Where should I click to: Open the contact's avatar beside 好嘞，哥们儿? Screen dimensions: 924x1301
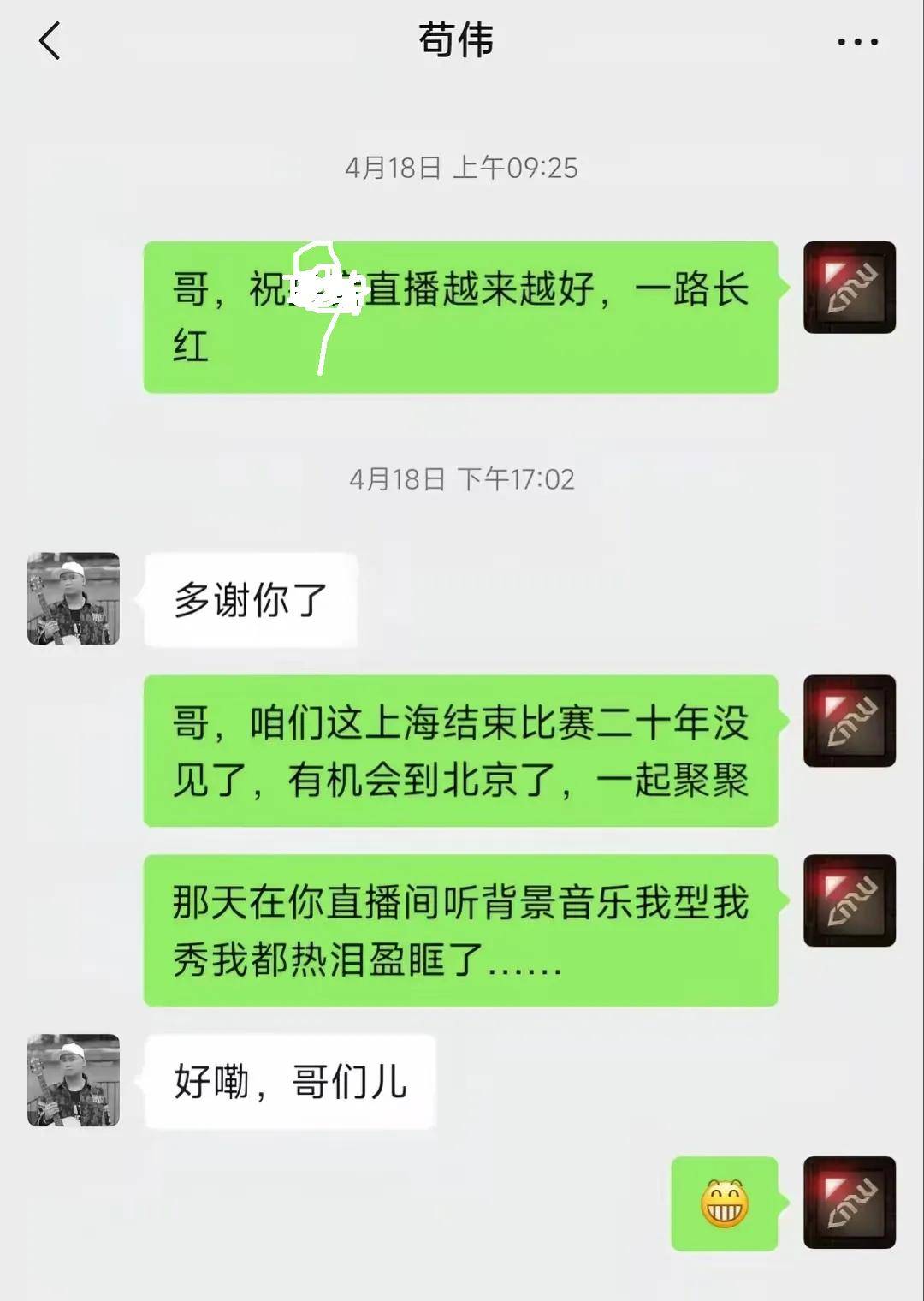74,1080
